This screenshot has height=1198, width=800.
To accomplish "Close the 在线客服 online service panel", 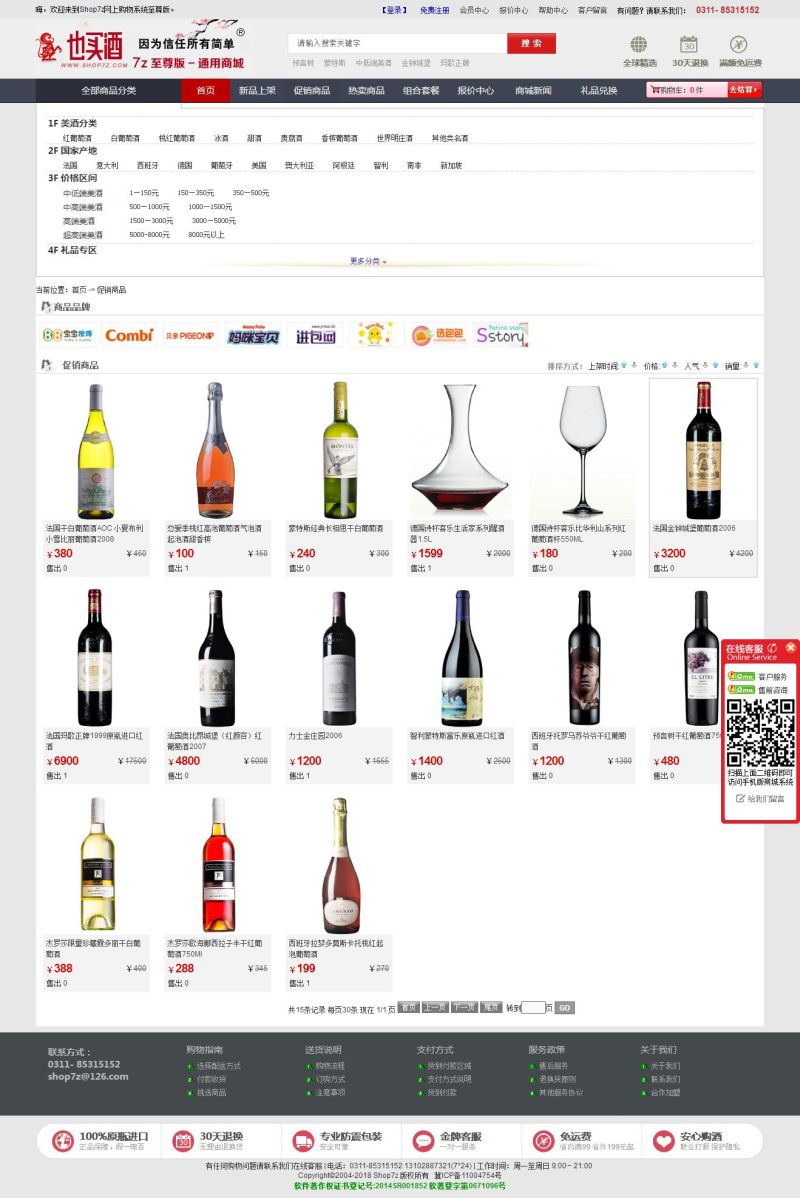I will pos(790,648).
